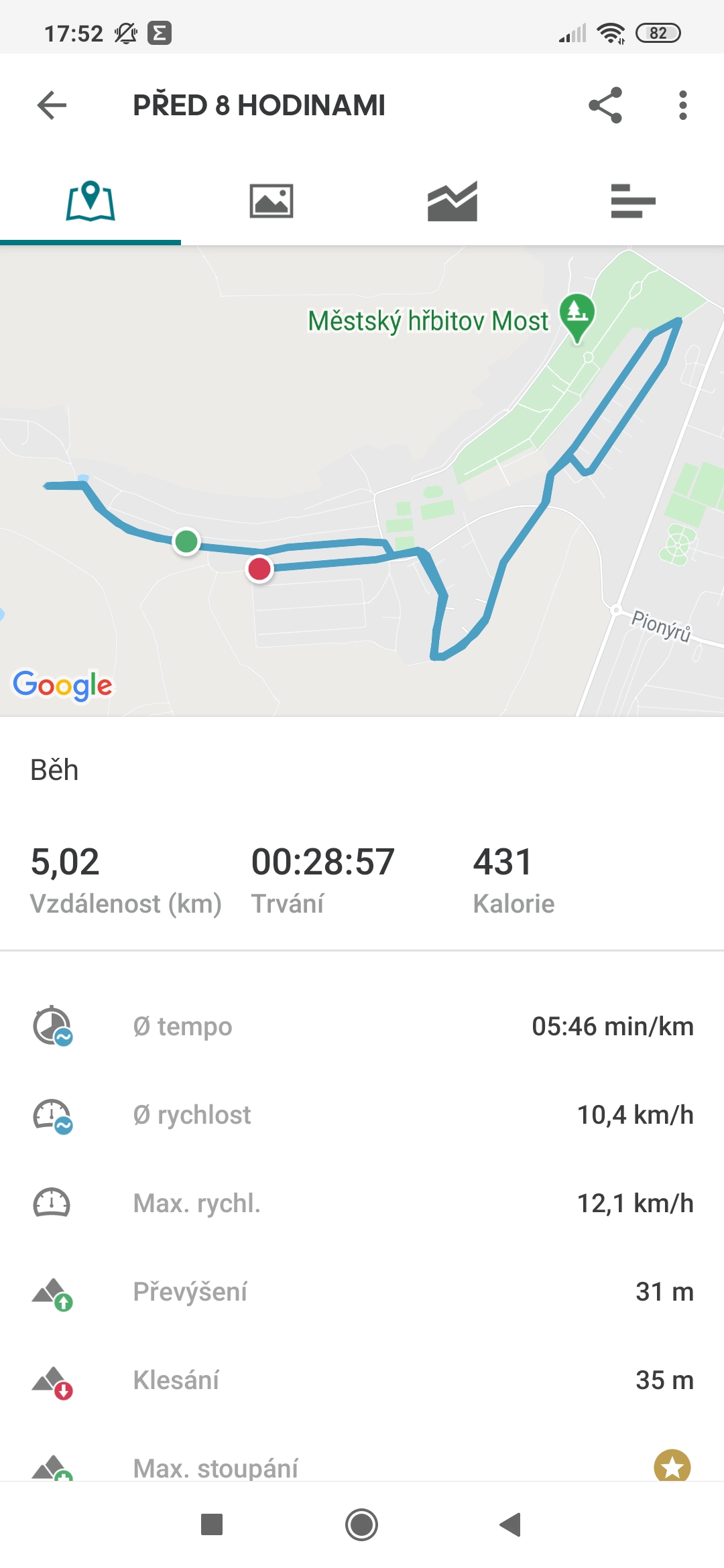724x1568 pixels.
Task: Tap the Městský hřbitov Most map pin
Action: click(x=577, y=318)
